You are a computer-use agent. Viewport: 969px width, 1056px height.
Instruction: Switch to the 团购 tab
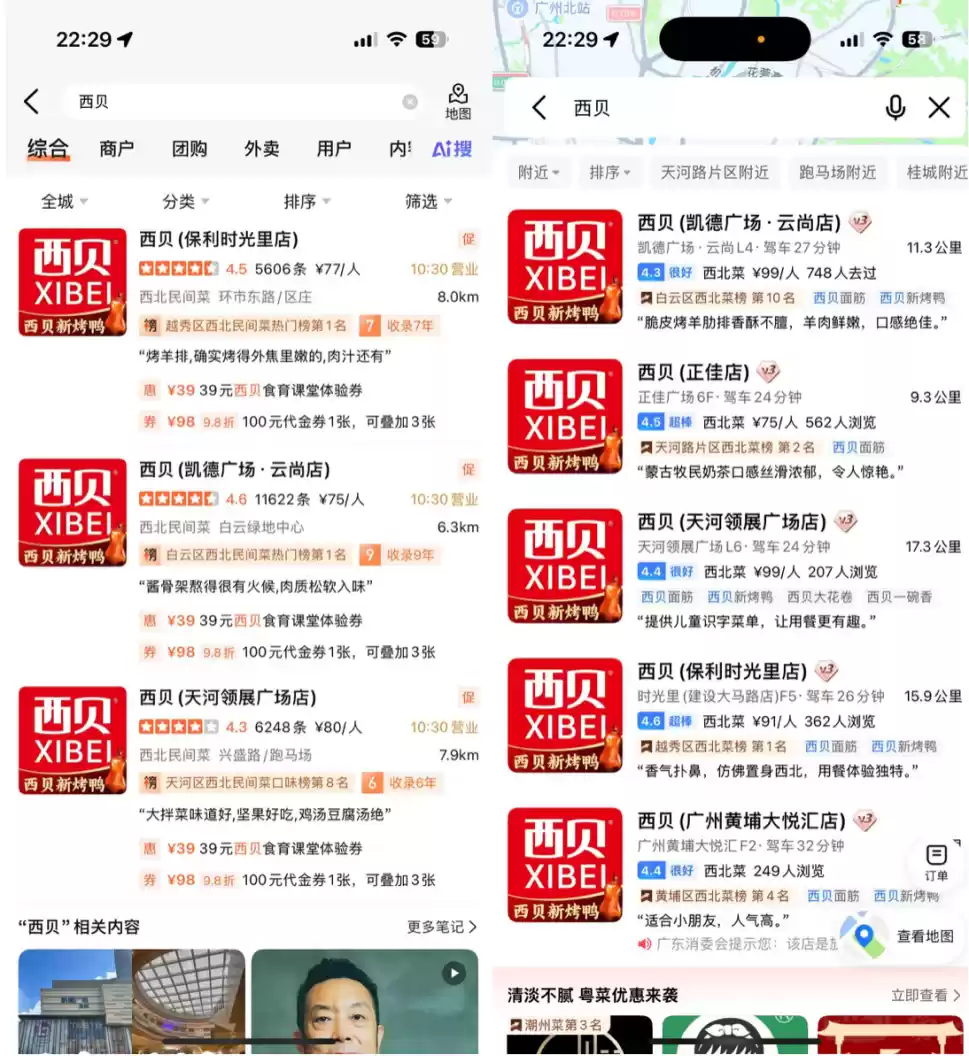click(x=189, y=149)
